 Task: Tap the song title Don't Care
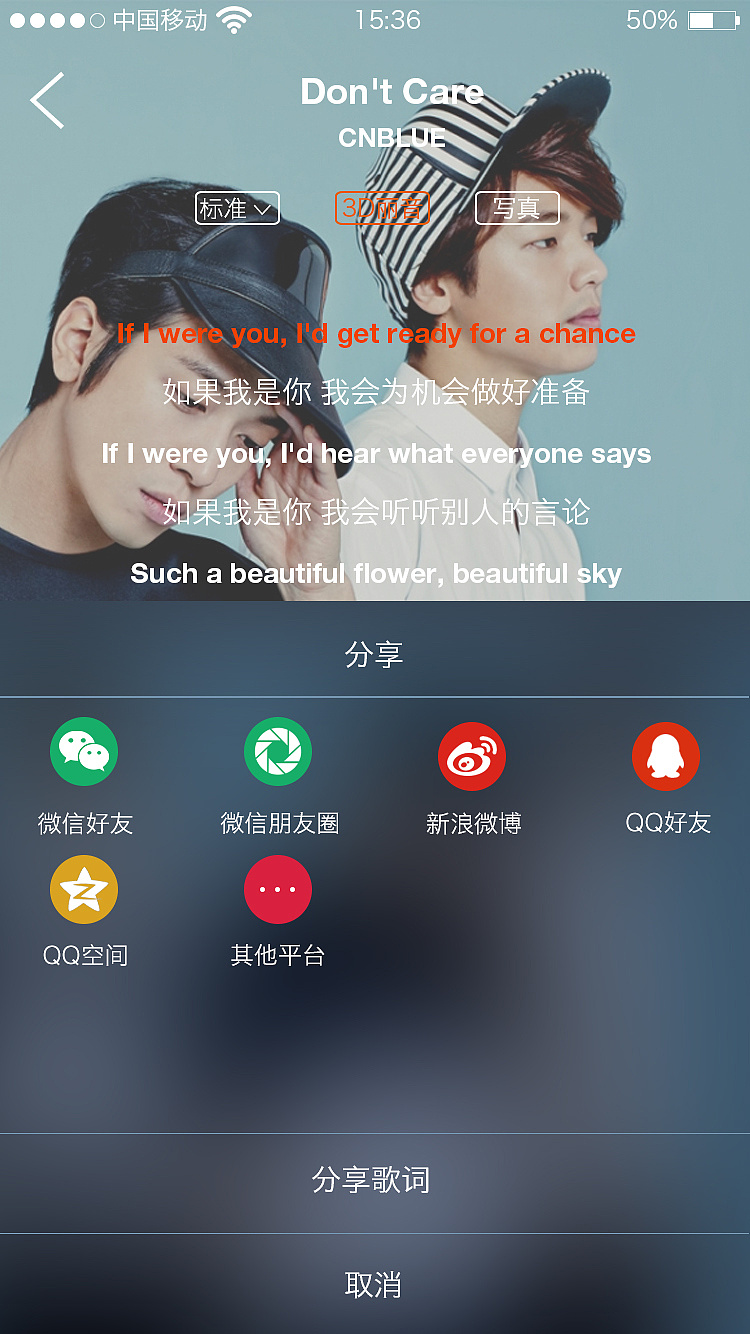pyautogui.click(x=392, y=92)
